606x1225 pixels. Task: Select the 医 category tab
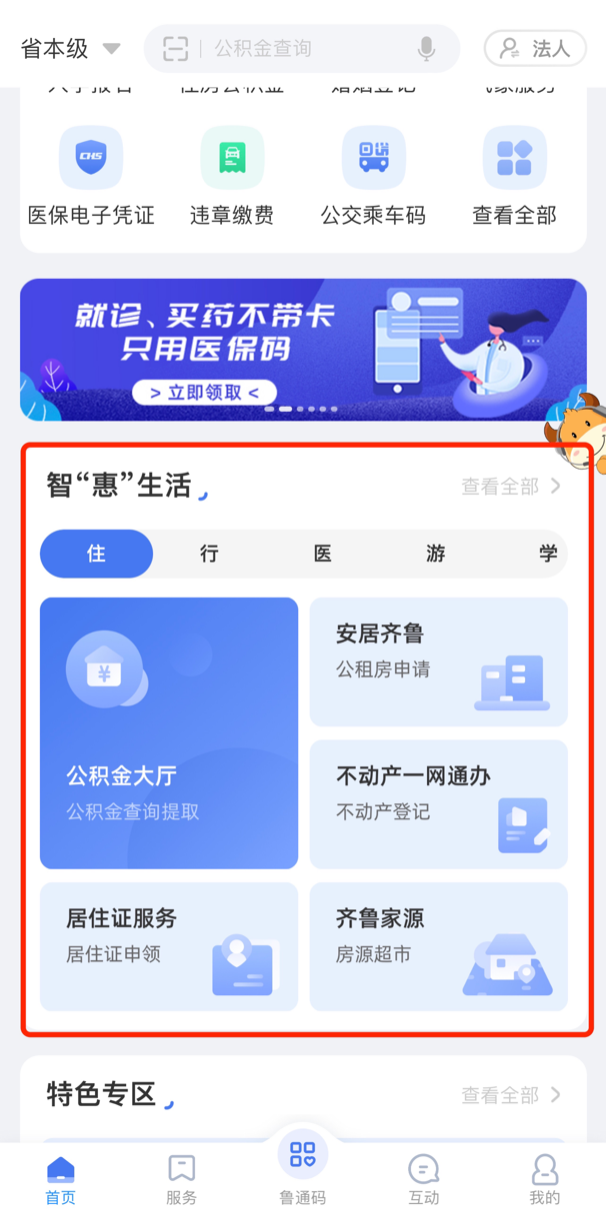[322, 554]
